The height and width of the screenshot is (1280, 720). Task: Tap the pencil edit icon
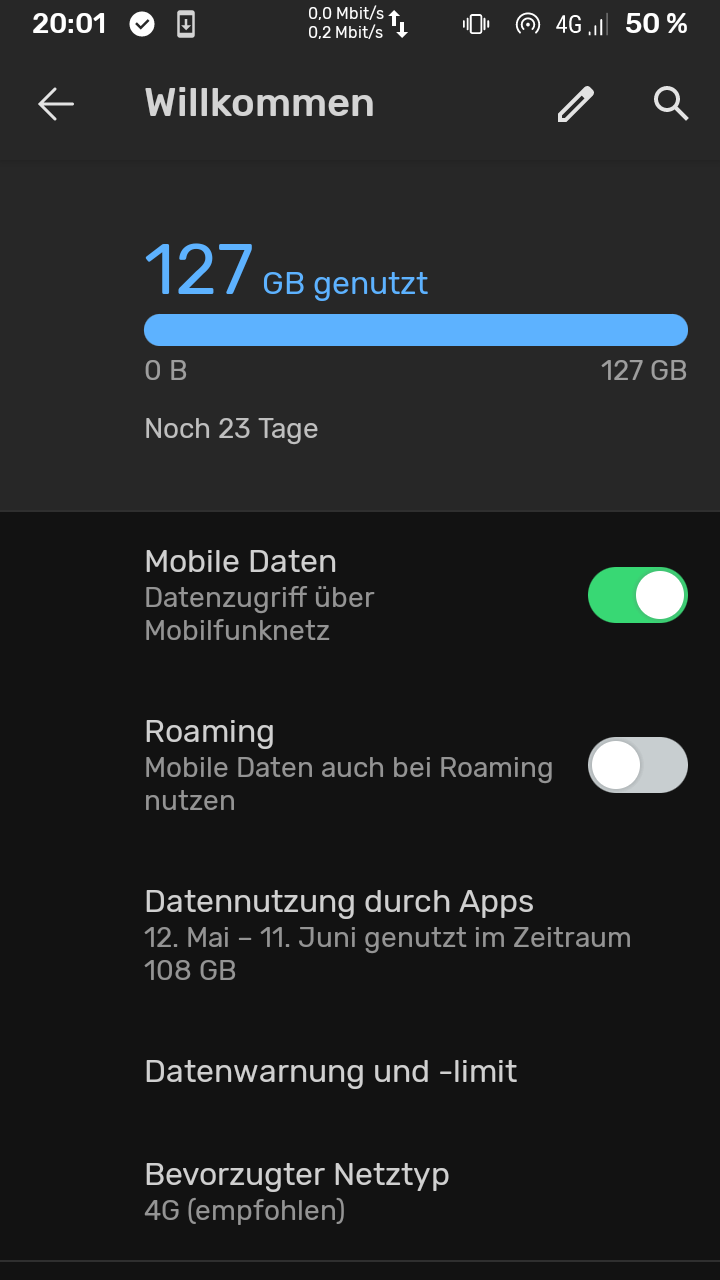point(575,104)
